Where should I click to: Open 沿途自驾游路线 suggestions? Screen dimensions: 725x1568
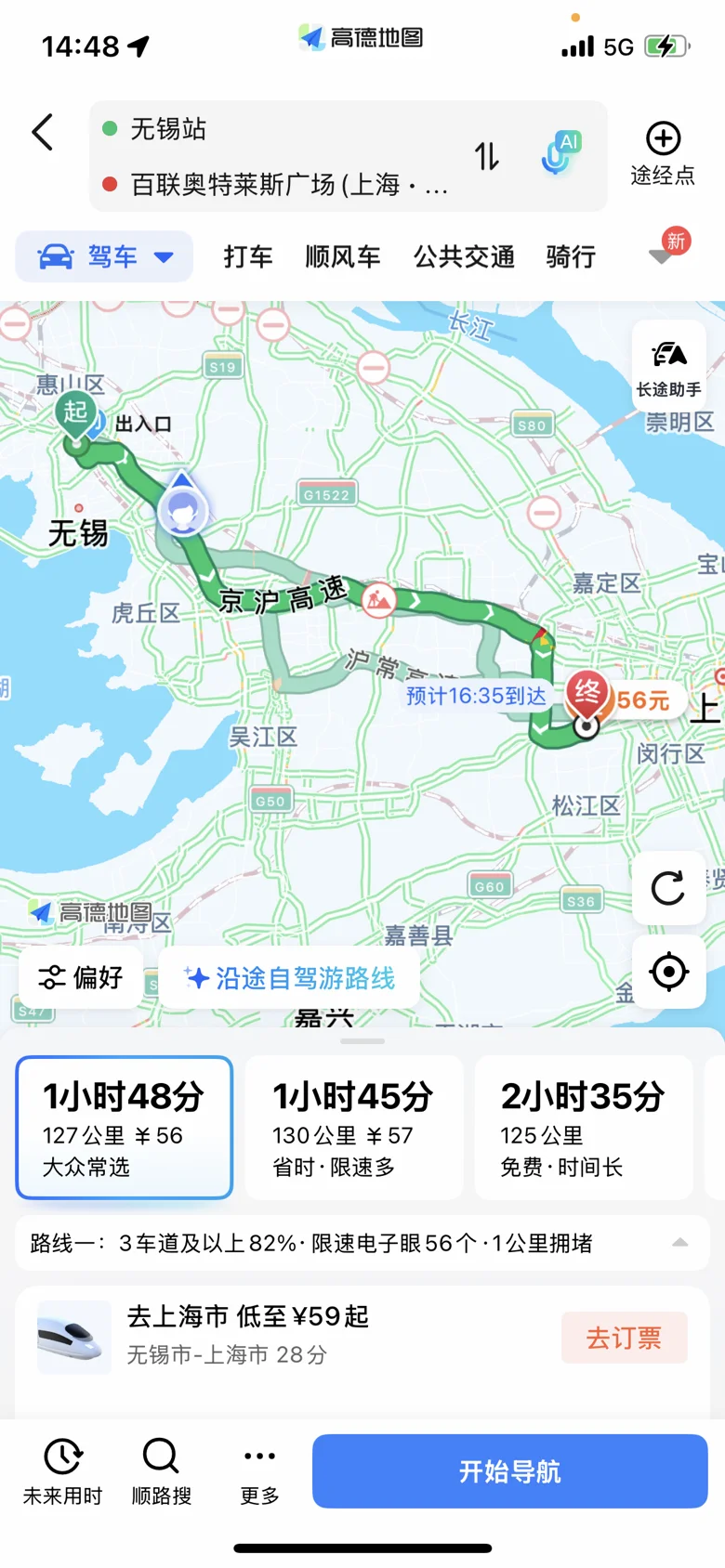coord(289,977)
